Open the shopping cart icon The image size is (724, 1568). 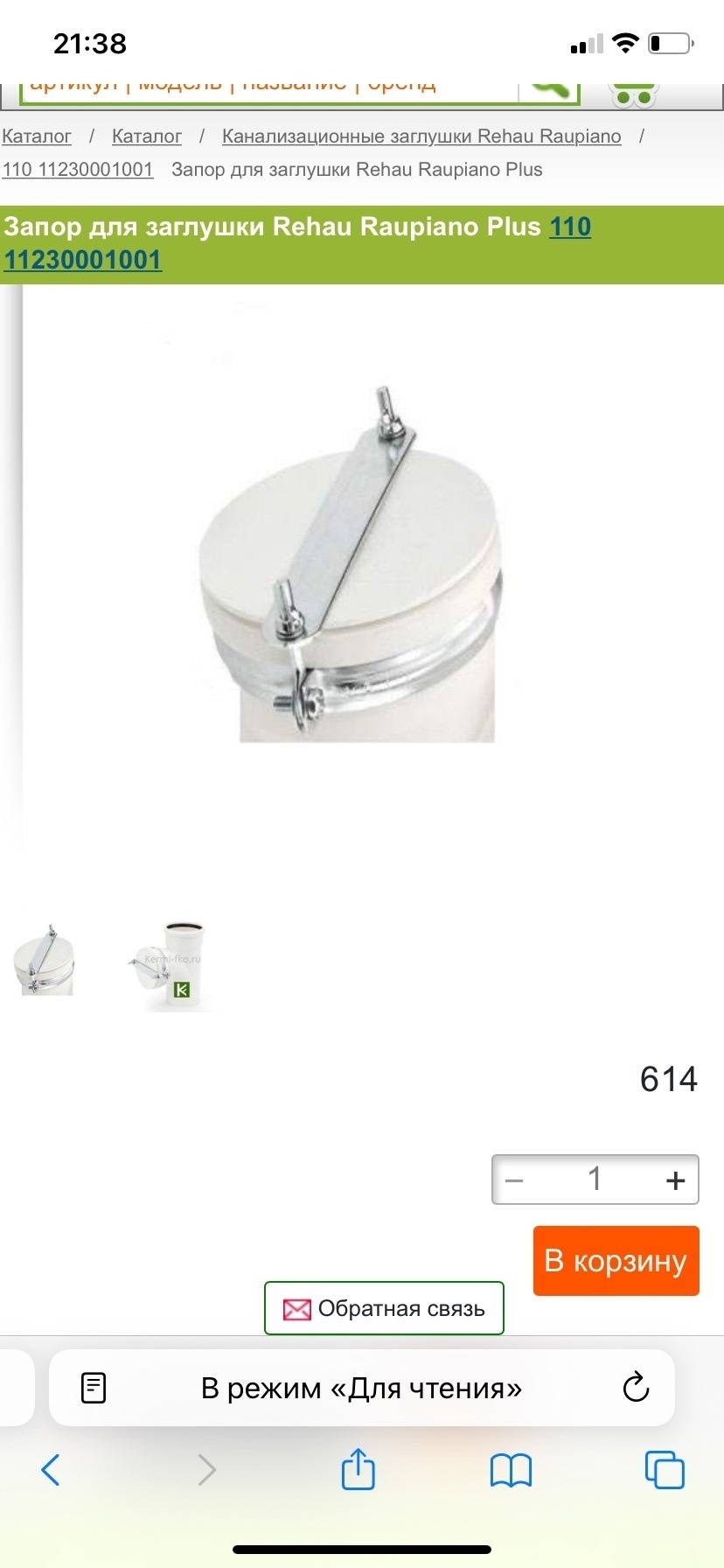pyautogui.click(x=635, y=93)
